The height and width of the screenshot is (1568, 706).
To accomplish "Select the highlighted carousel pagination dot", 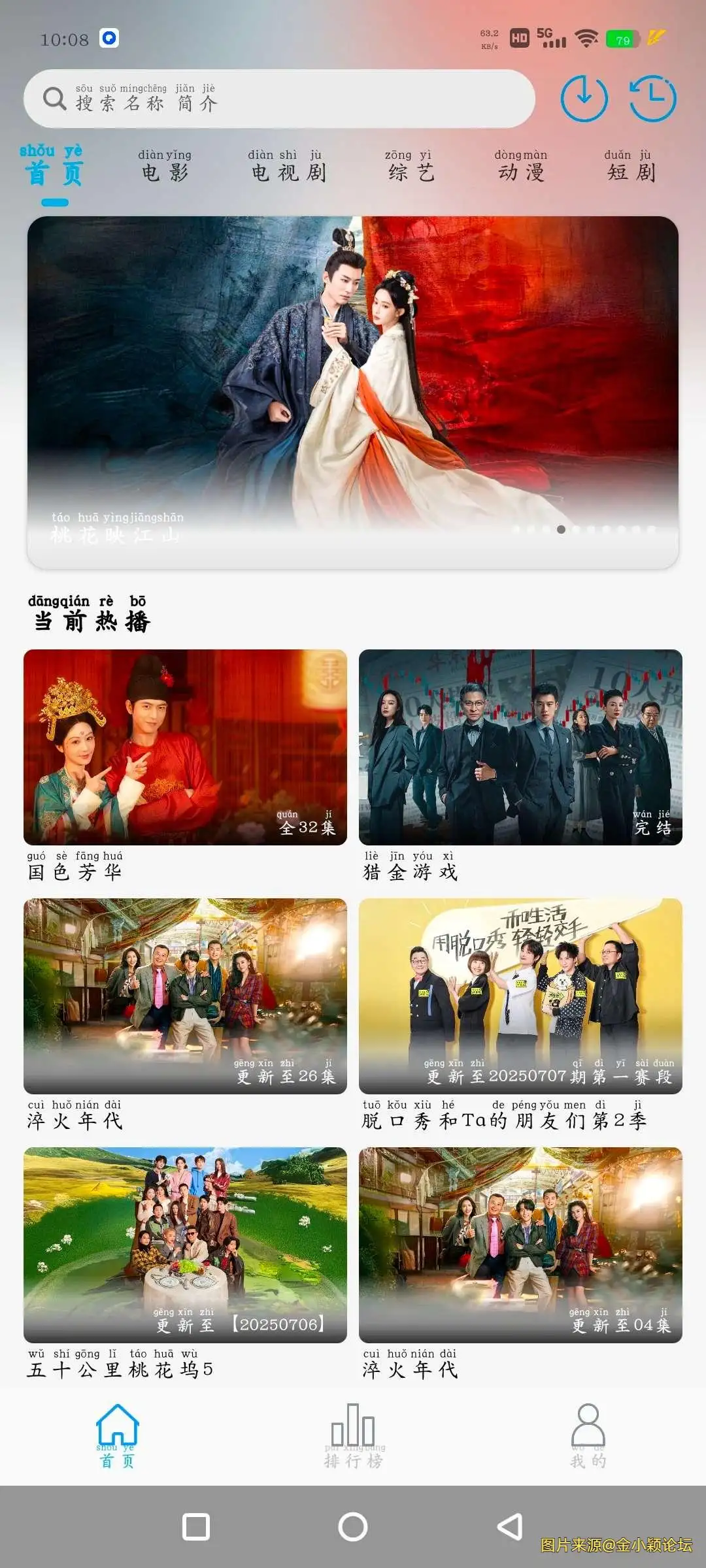I will [x=560, y=531].
